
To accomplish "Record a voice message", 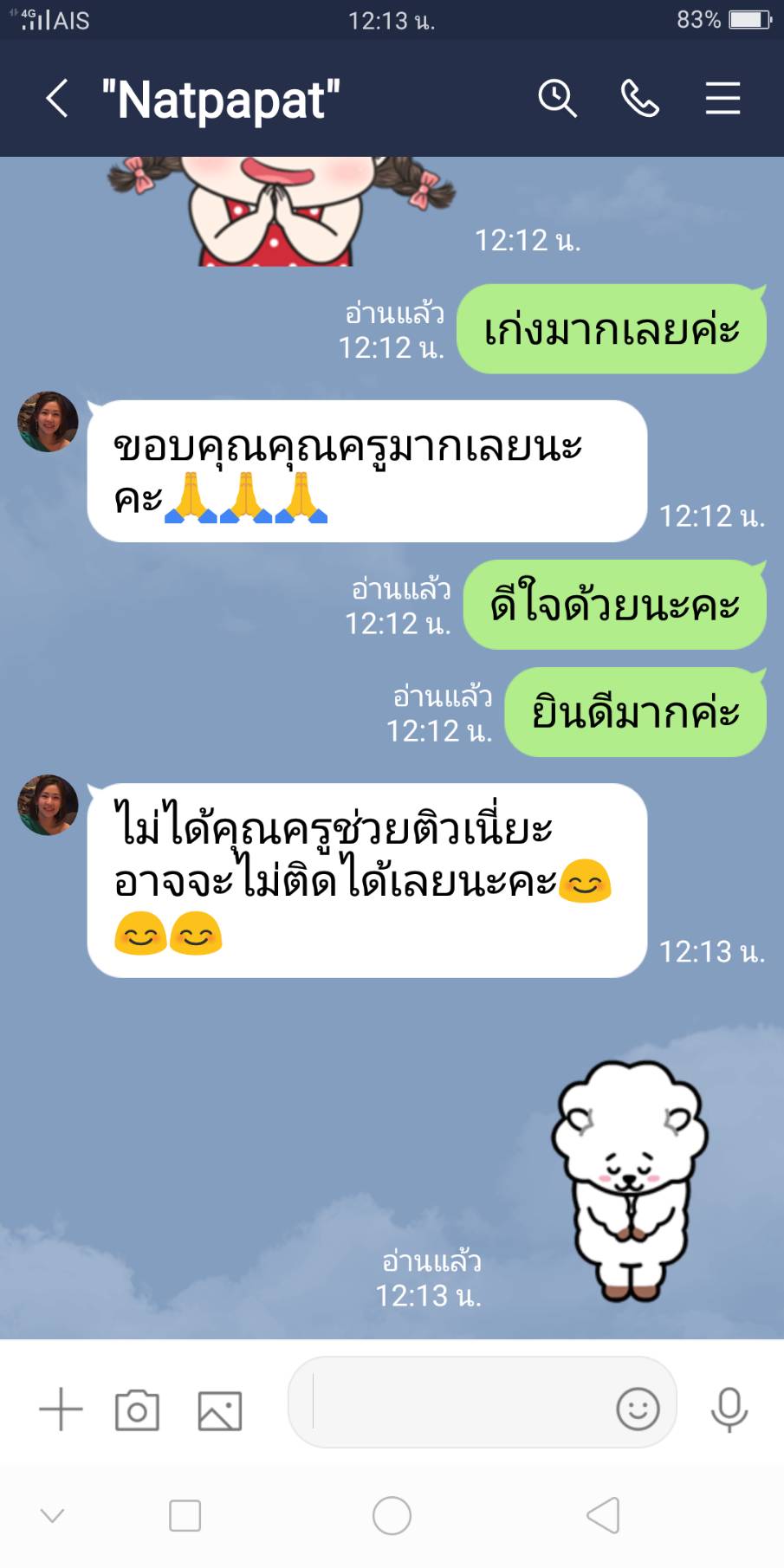I will 729,1409.
